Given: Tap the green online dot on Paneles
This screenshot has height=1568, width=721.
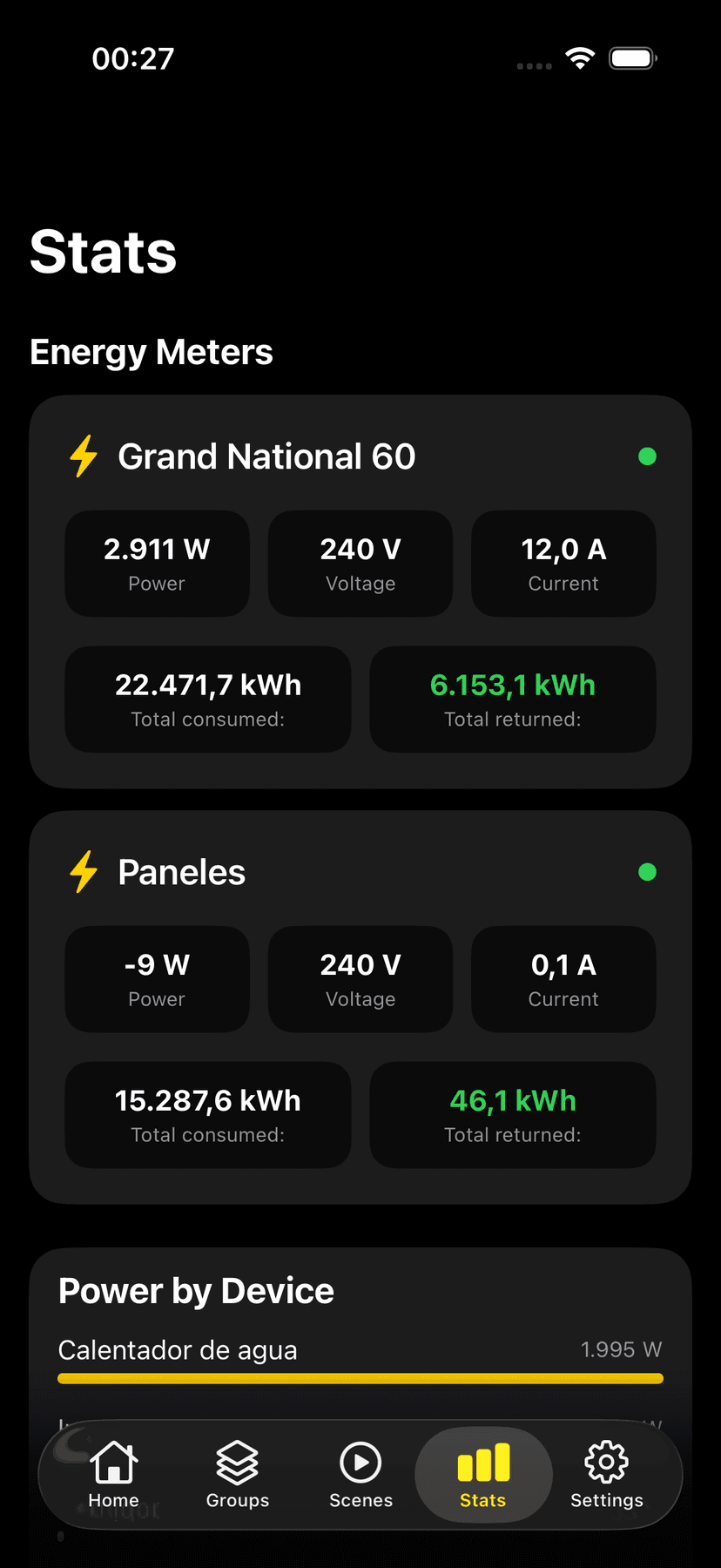Looking at the screenshot, I should tap(648, 871).
